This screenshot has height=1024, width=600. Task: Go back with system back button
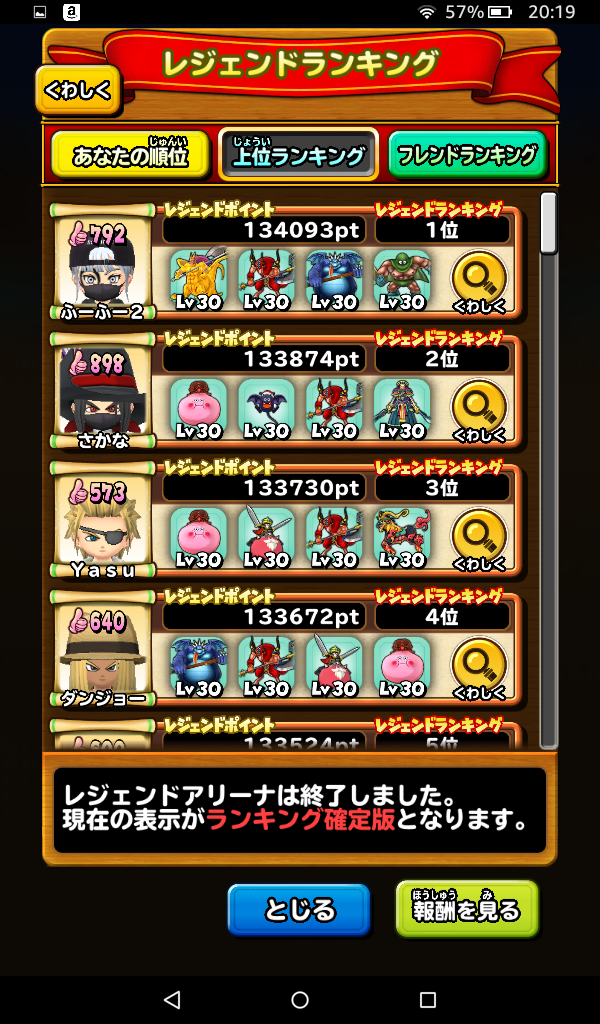[x=172, y=1000]
